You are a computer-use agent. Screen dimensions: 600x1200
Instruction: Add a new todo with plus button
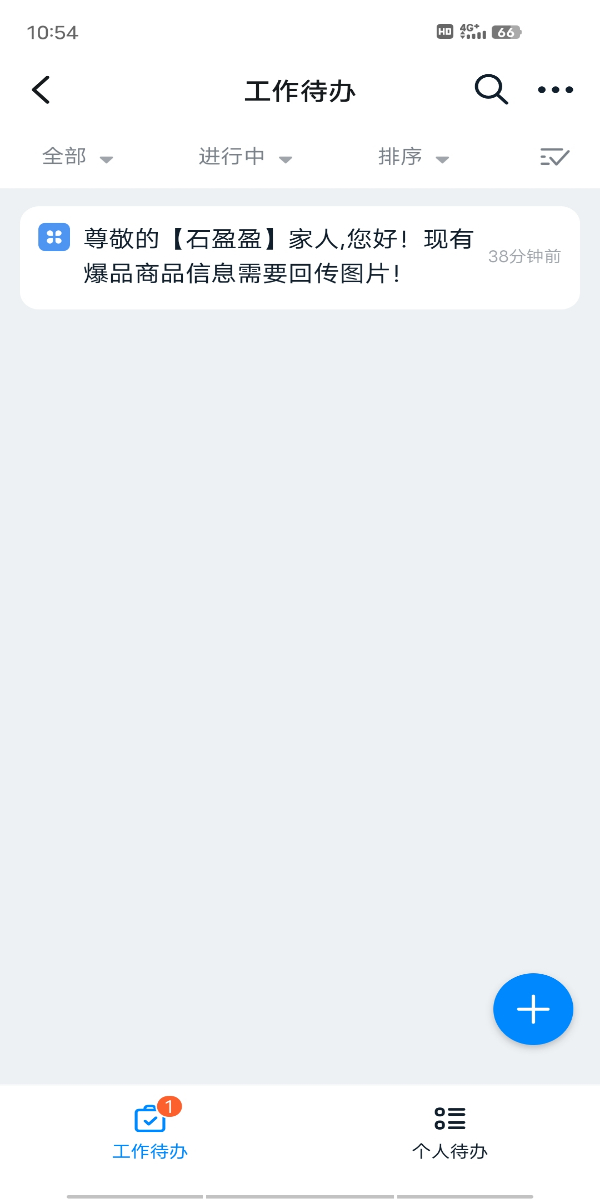coord(533,1009)
